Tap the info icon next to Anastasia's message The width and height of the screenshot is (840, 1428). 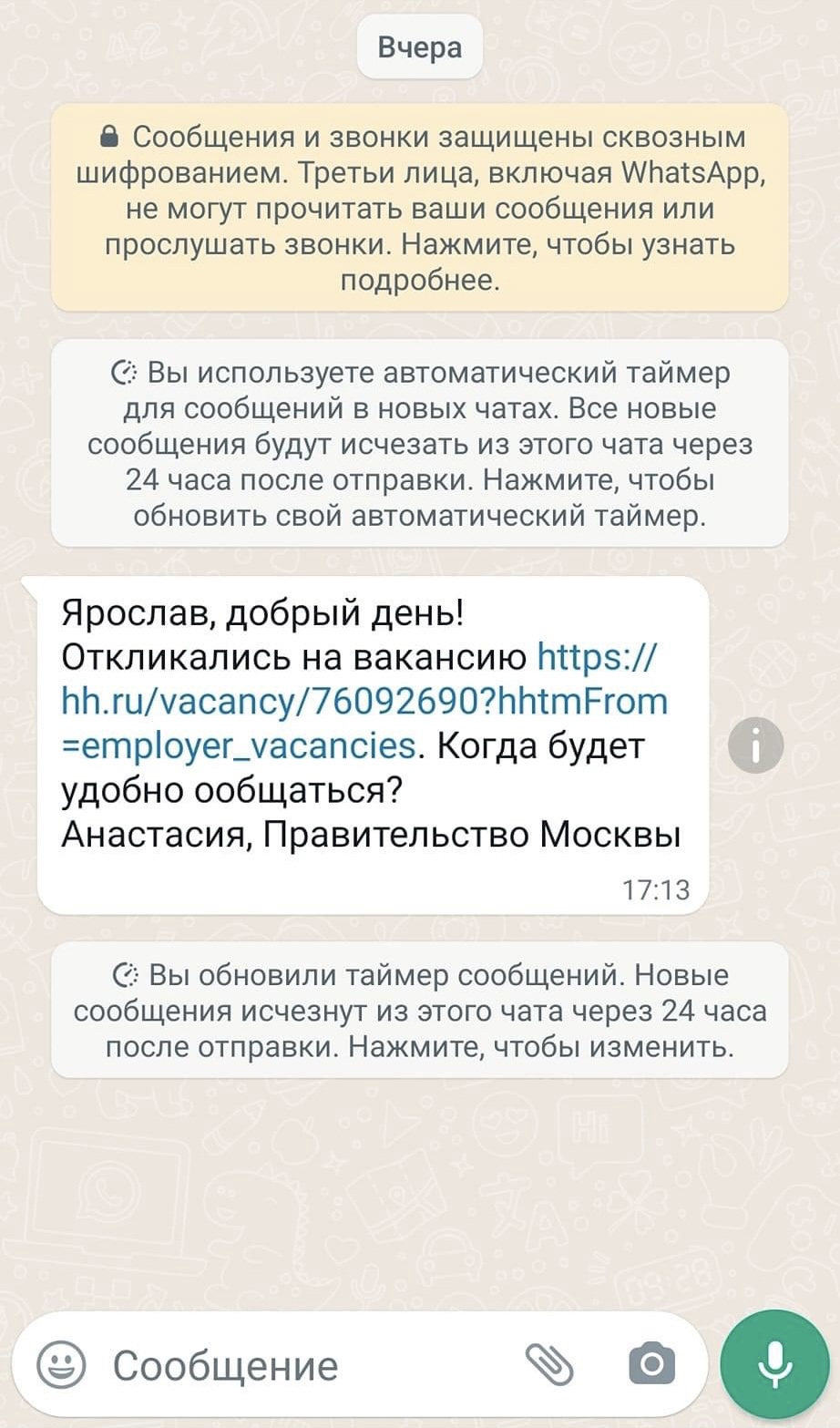[x=756, y=745]
